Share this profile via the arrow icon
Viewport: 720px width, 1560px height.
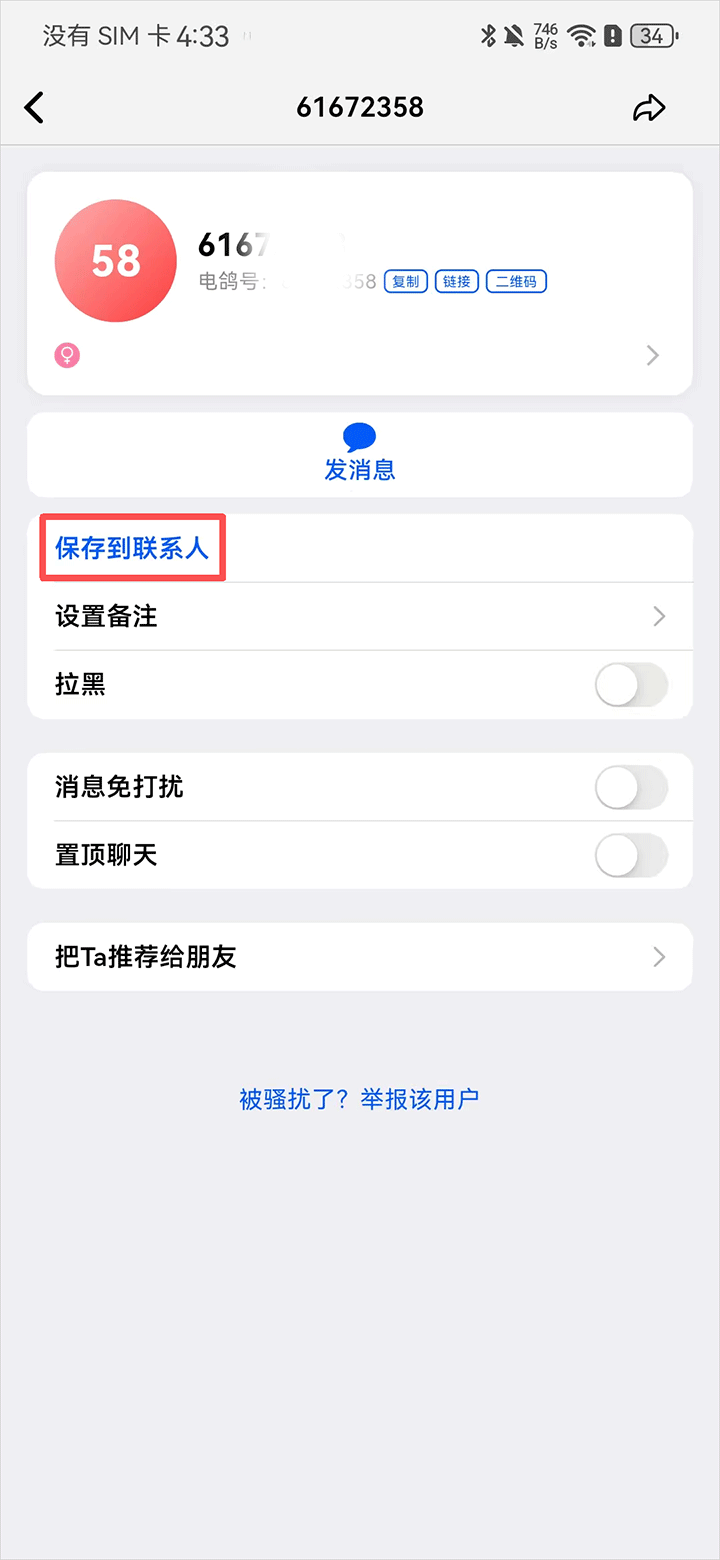coord(649,108)
